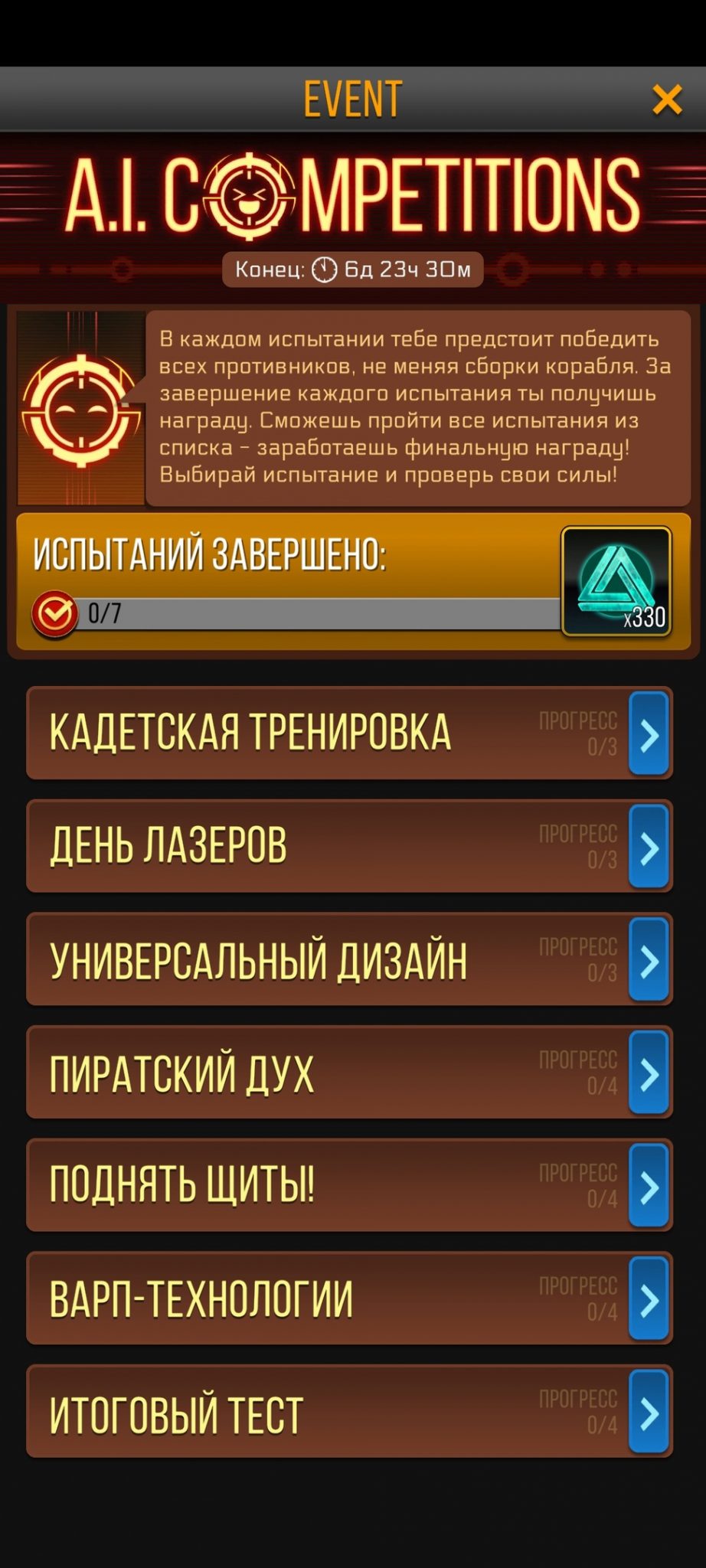Enter the Поднять щиты! challenge

pyautogui.click(x=649, y=1187)
